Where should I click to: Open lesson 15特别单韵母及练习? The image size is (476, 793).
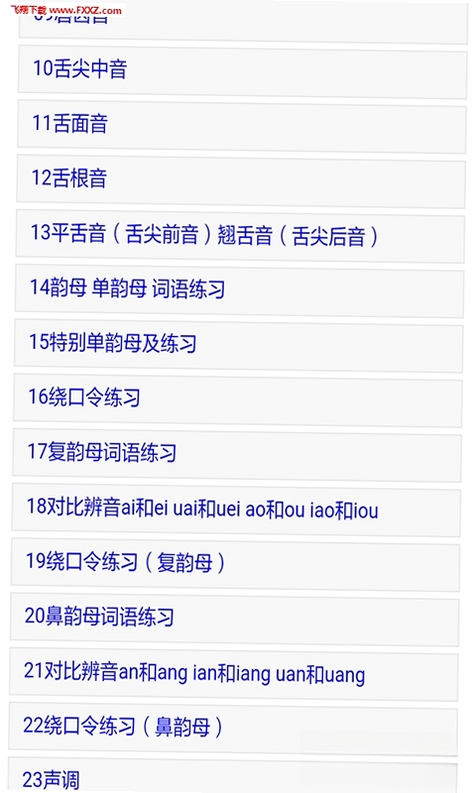point(238,344)
